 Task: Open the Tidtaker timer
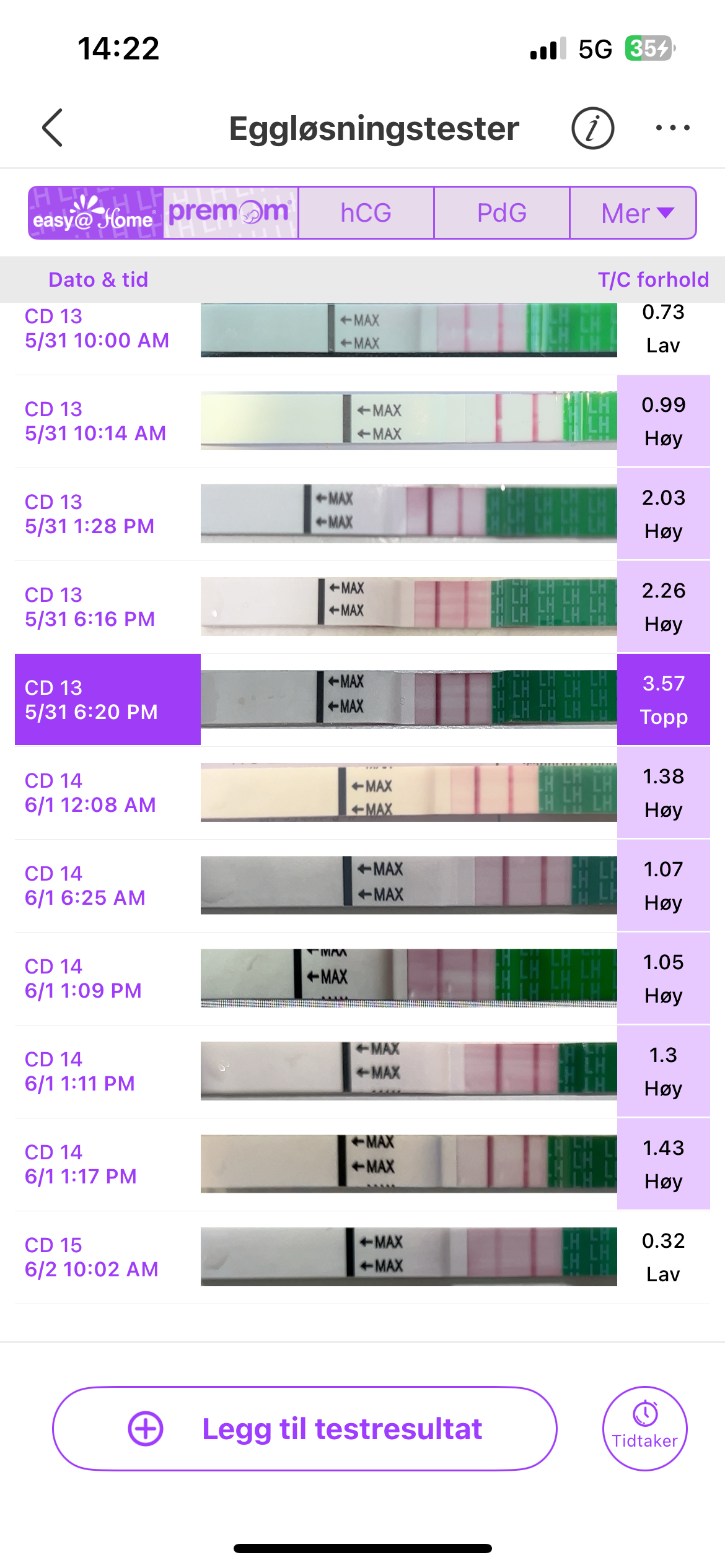(645, 1428)
